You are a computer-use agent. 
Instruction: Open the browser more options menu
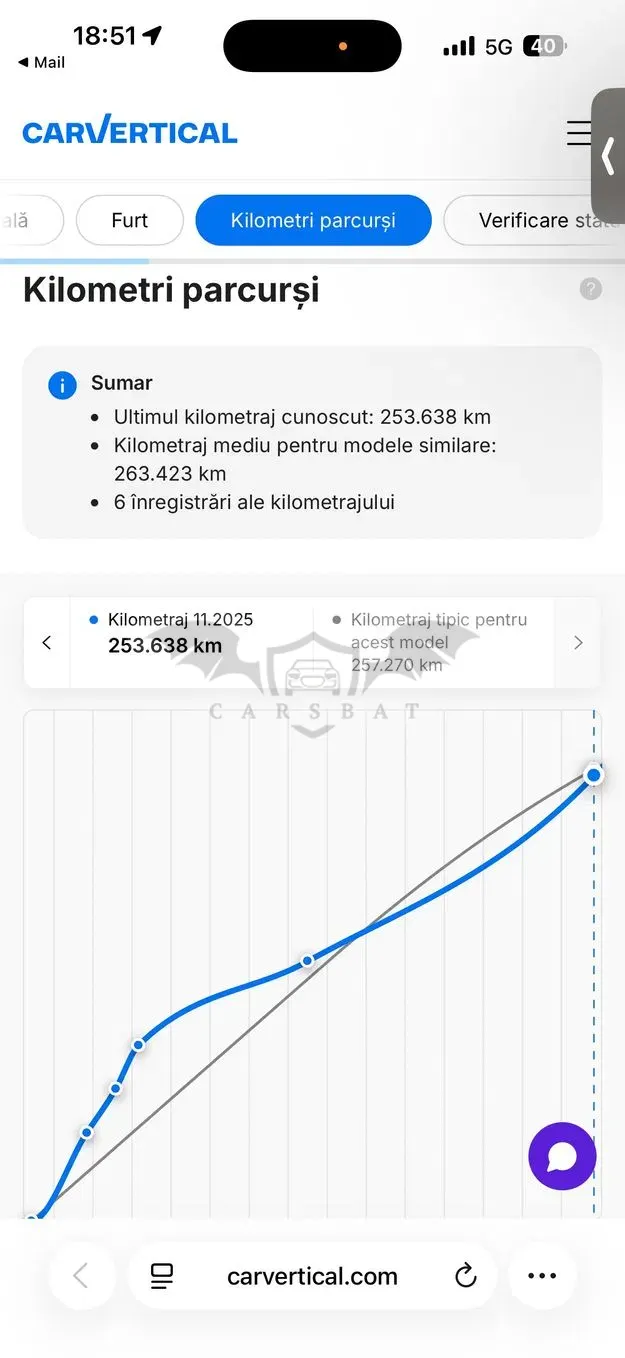[542, 1276]
